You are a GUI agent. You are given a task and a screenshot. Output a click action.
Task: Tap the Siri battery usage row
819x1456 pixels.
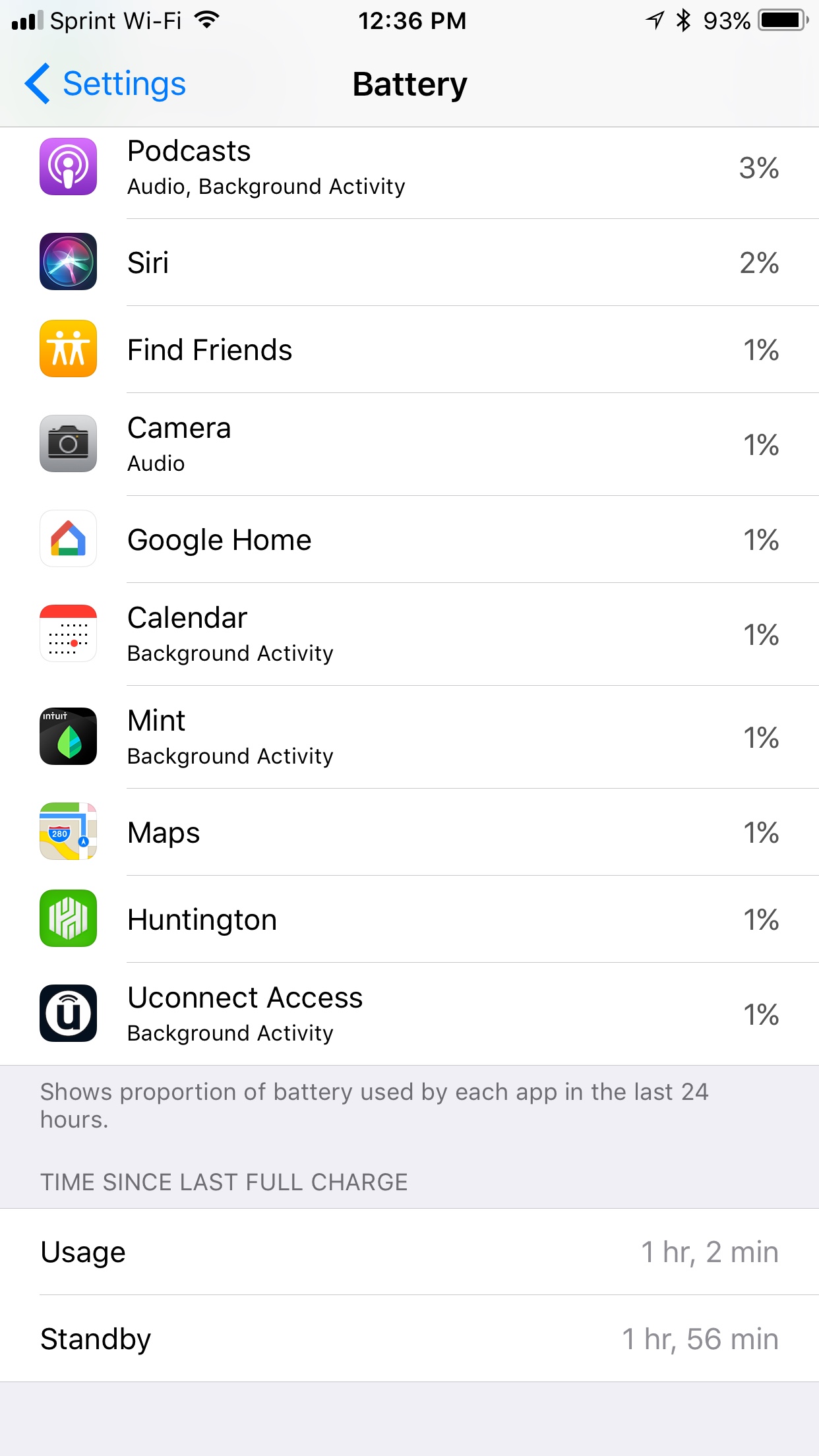(409, 262)
